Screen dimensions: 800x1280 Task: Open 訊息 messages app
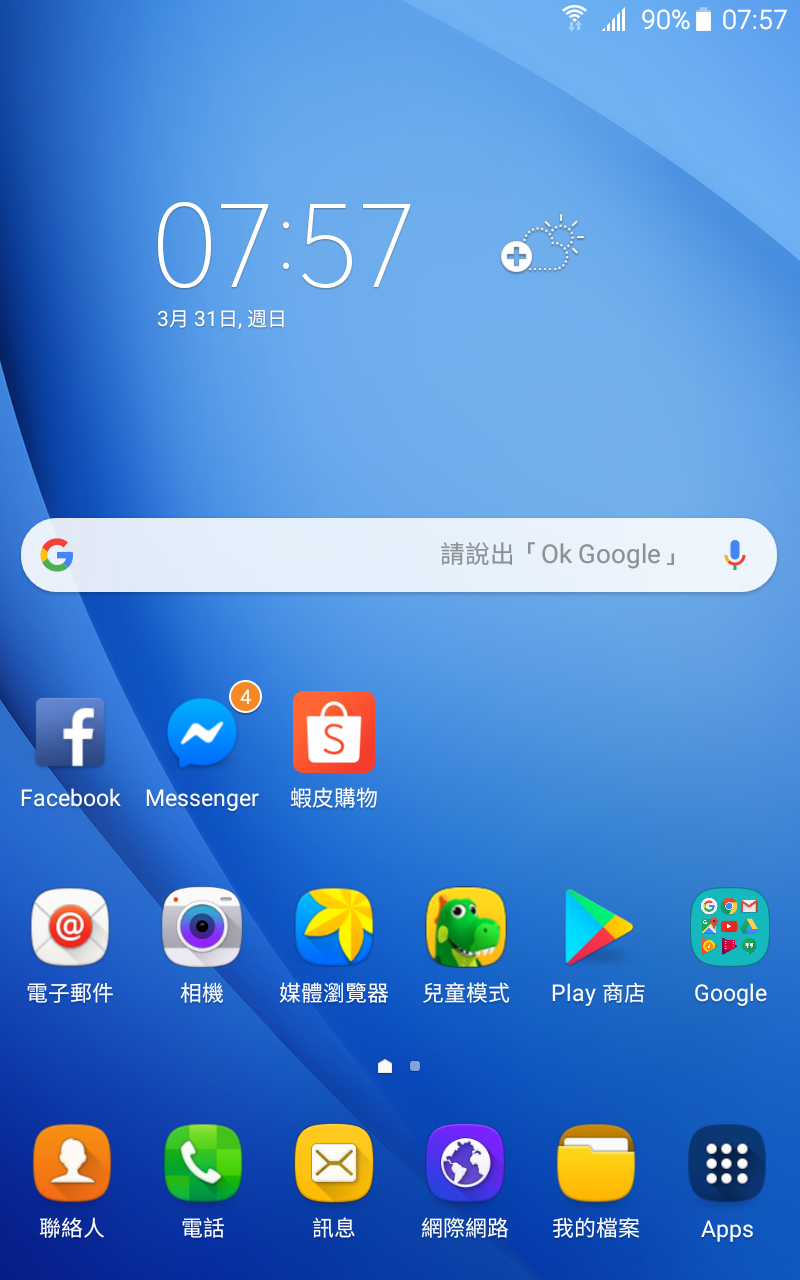(334, 1163)
